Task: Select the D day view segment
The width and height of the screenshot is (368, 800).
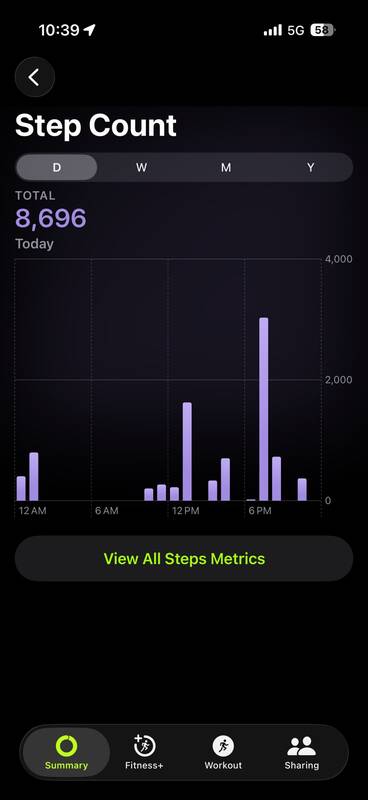Action: (57, 167)
